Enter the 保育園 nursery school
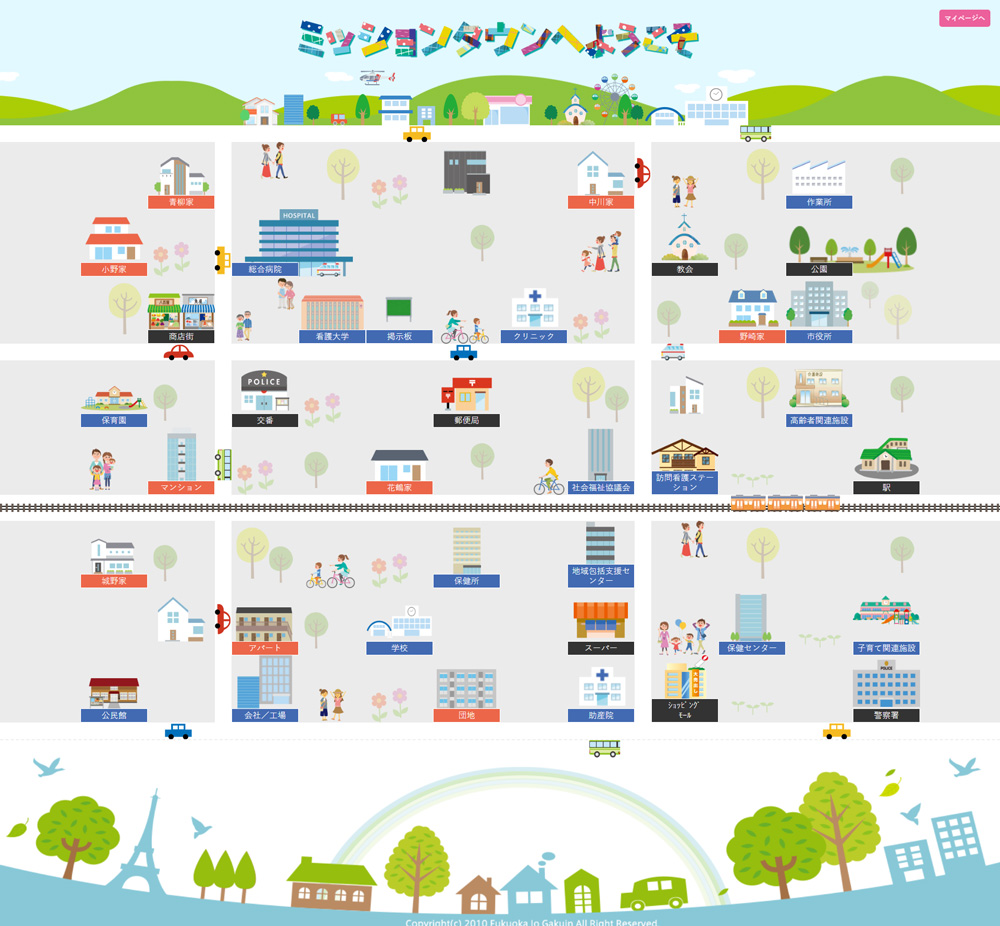The image size is (1000, 926). pos(114,399)
